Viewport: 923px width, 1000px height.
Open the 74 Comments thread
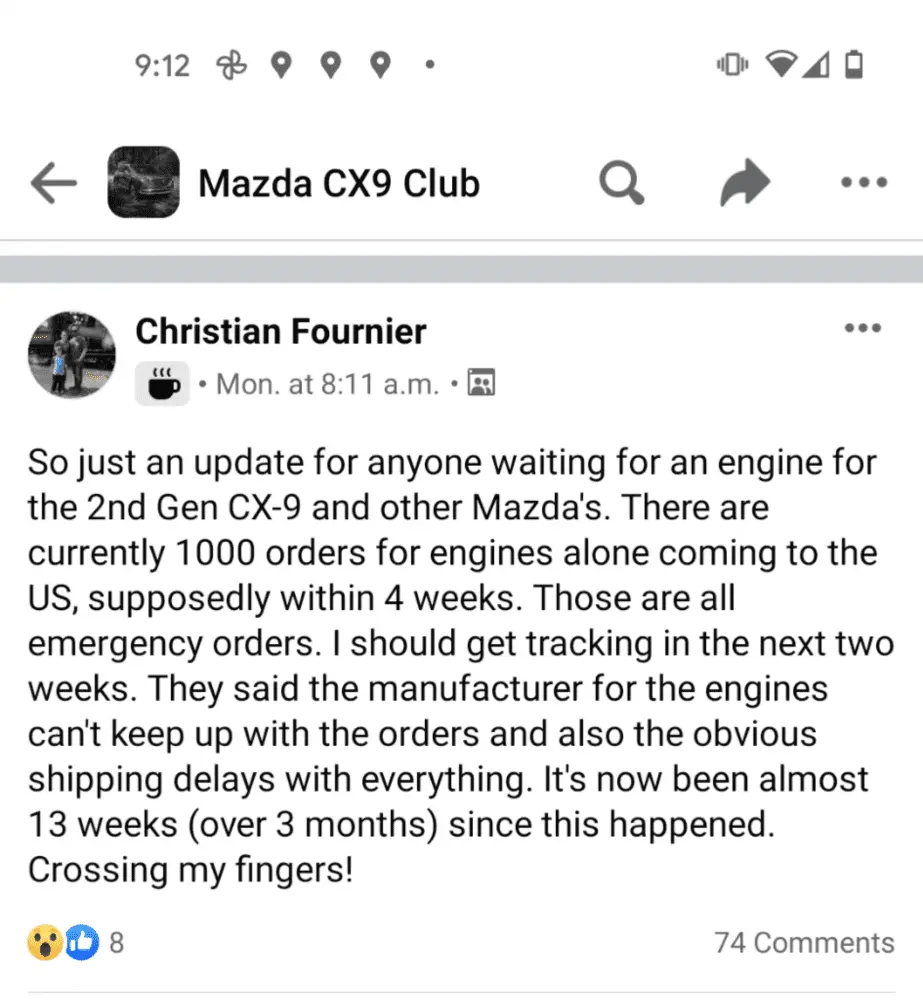(x=803, y=942)
